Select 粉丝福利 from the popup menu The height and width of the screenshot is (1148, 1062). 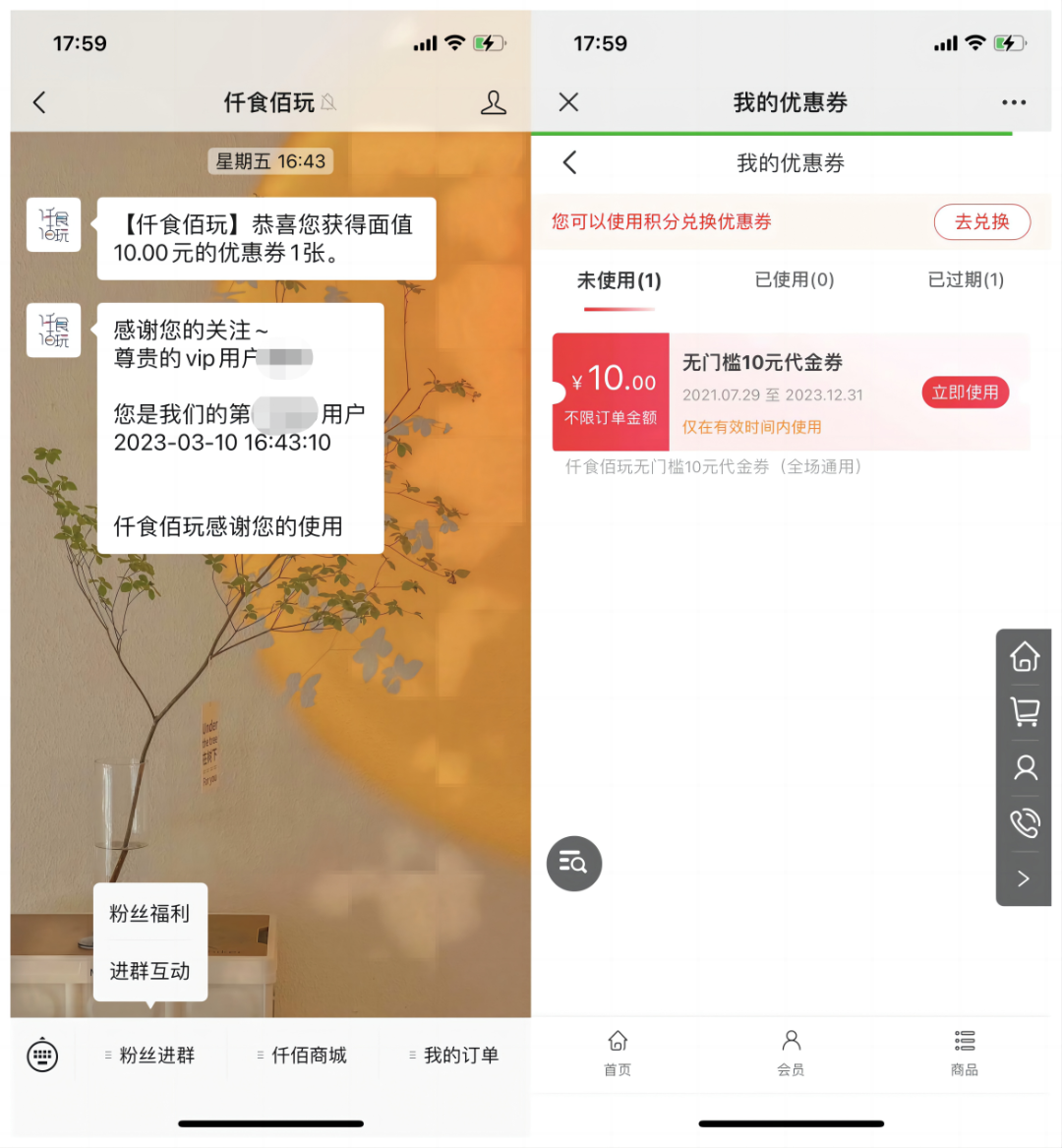[x=149, y=914]
